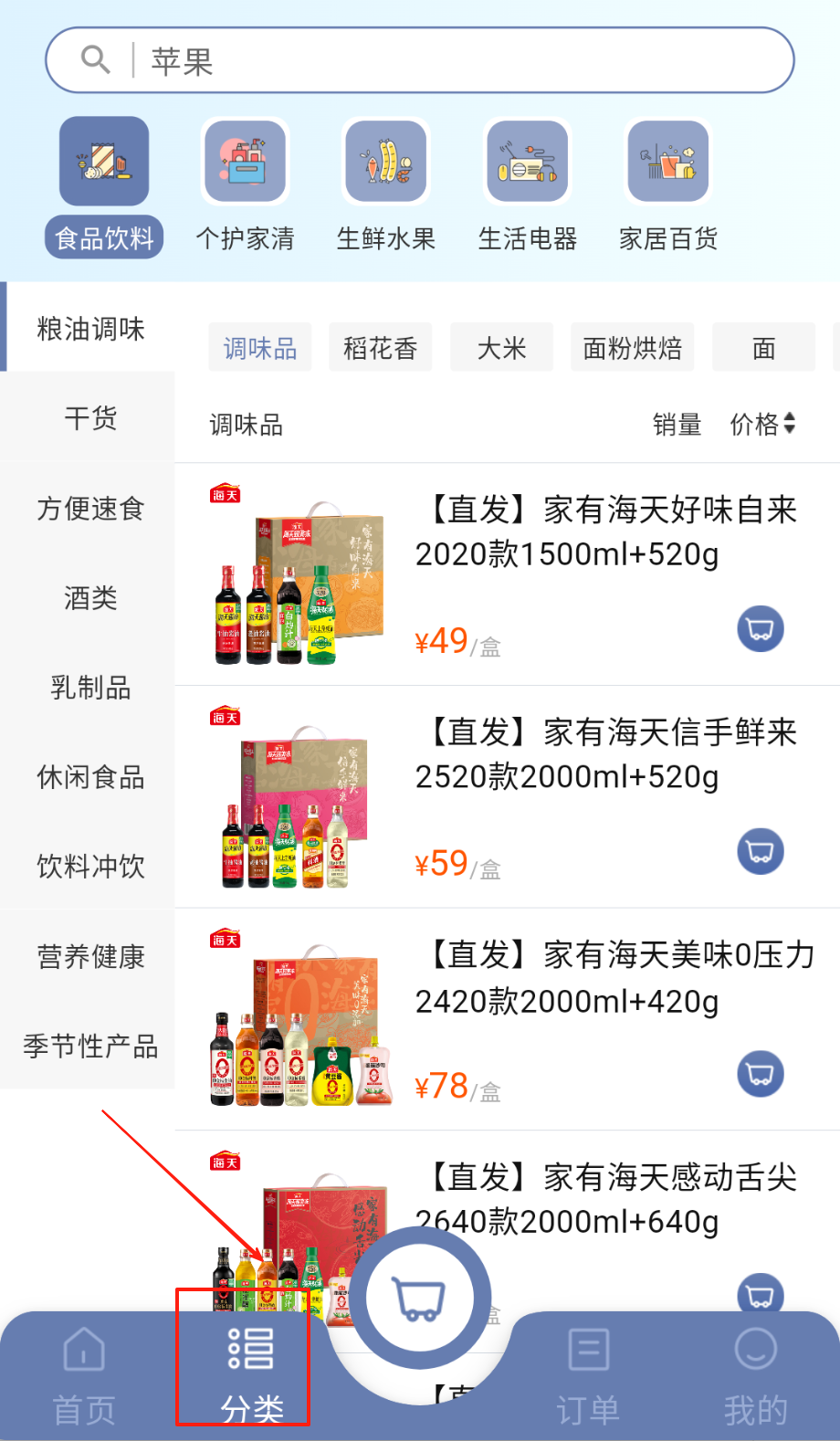Open the floating shopping cart button
The width and height of the screenshot is (840, 1441).
419,1299
